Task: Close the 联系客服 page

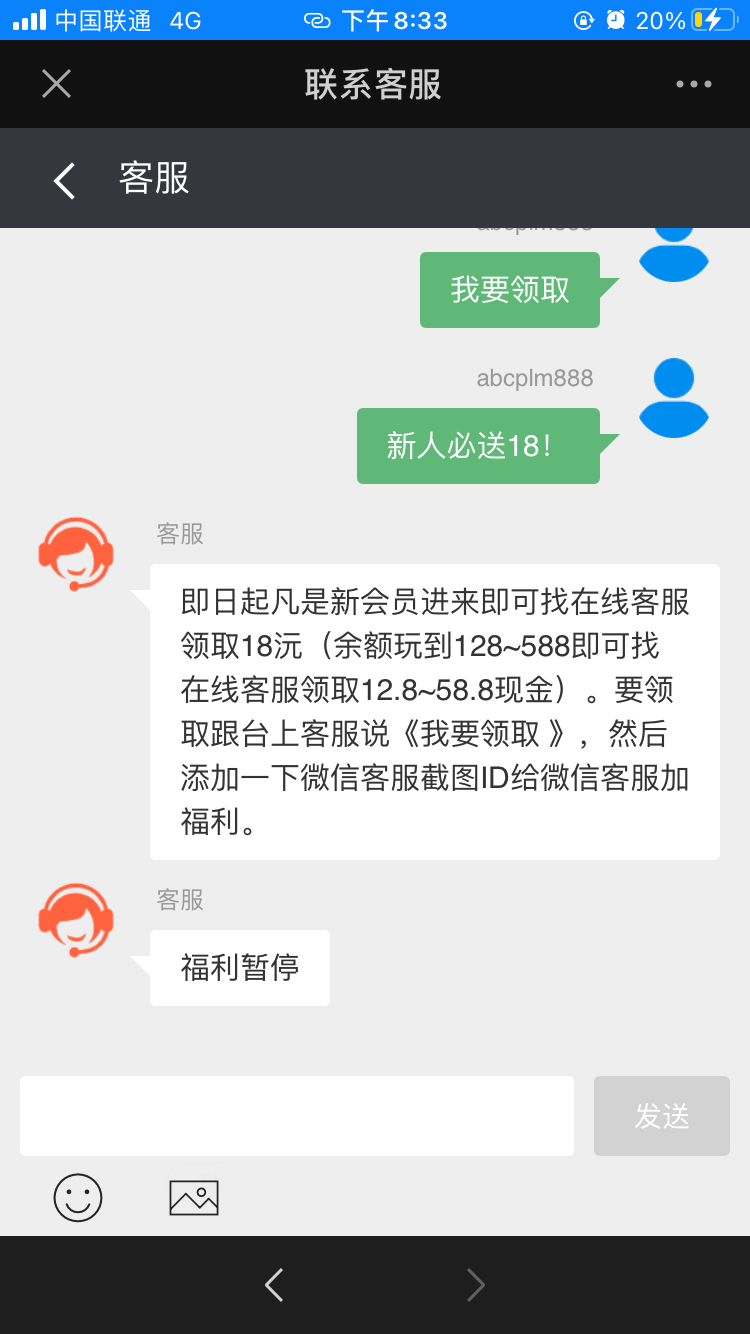Action: click(x=56, y=84)
